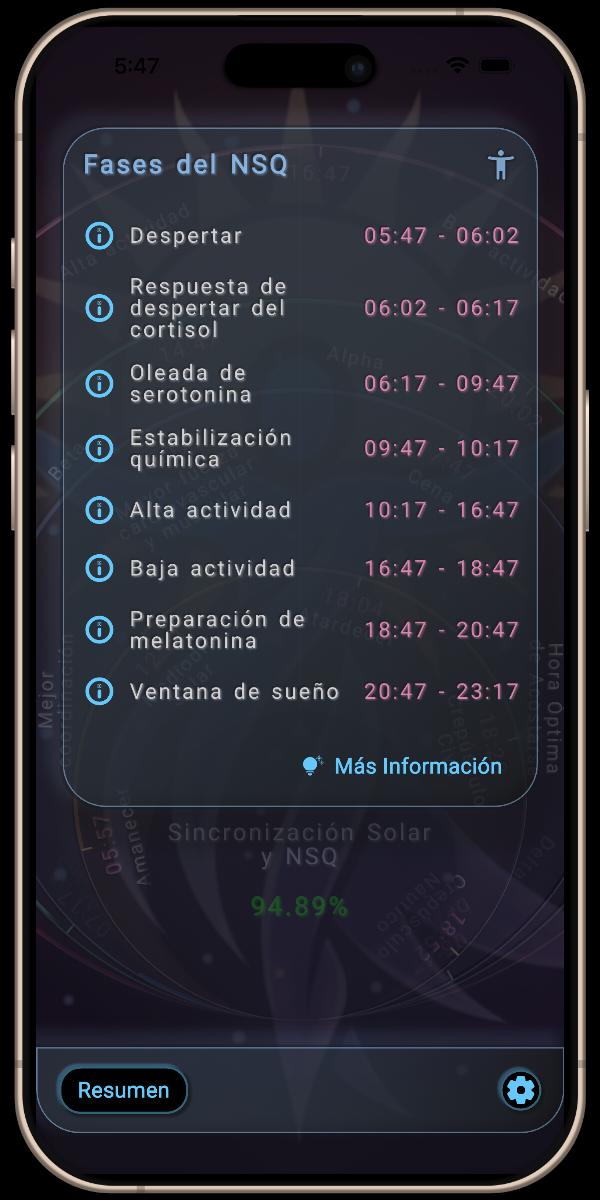Show details for Alta actividad phase
Image resolution: width=600 pixels, height=1200 pixels.
pos(99,510)
